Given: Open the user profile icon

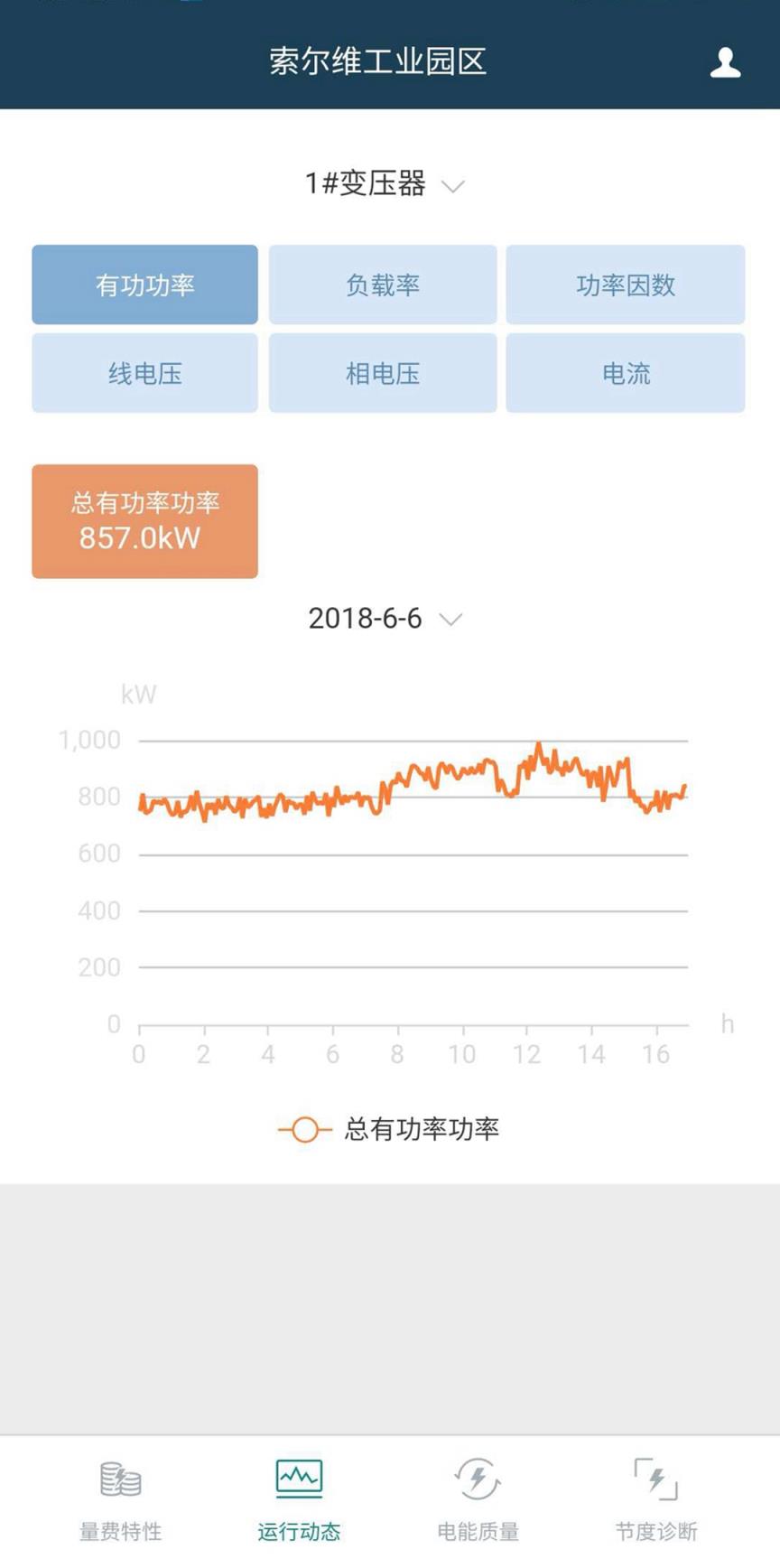Looking at the screenshot, I should [725, 62].
